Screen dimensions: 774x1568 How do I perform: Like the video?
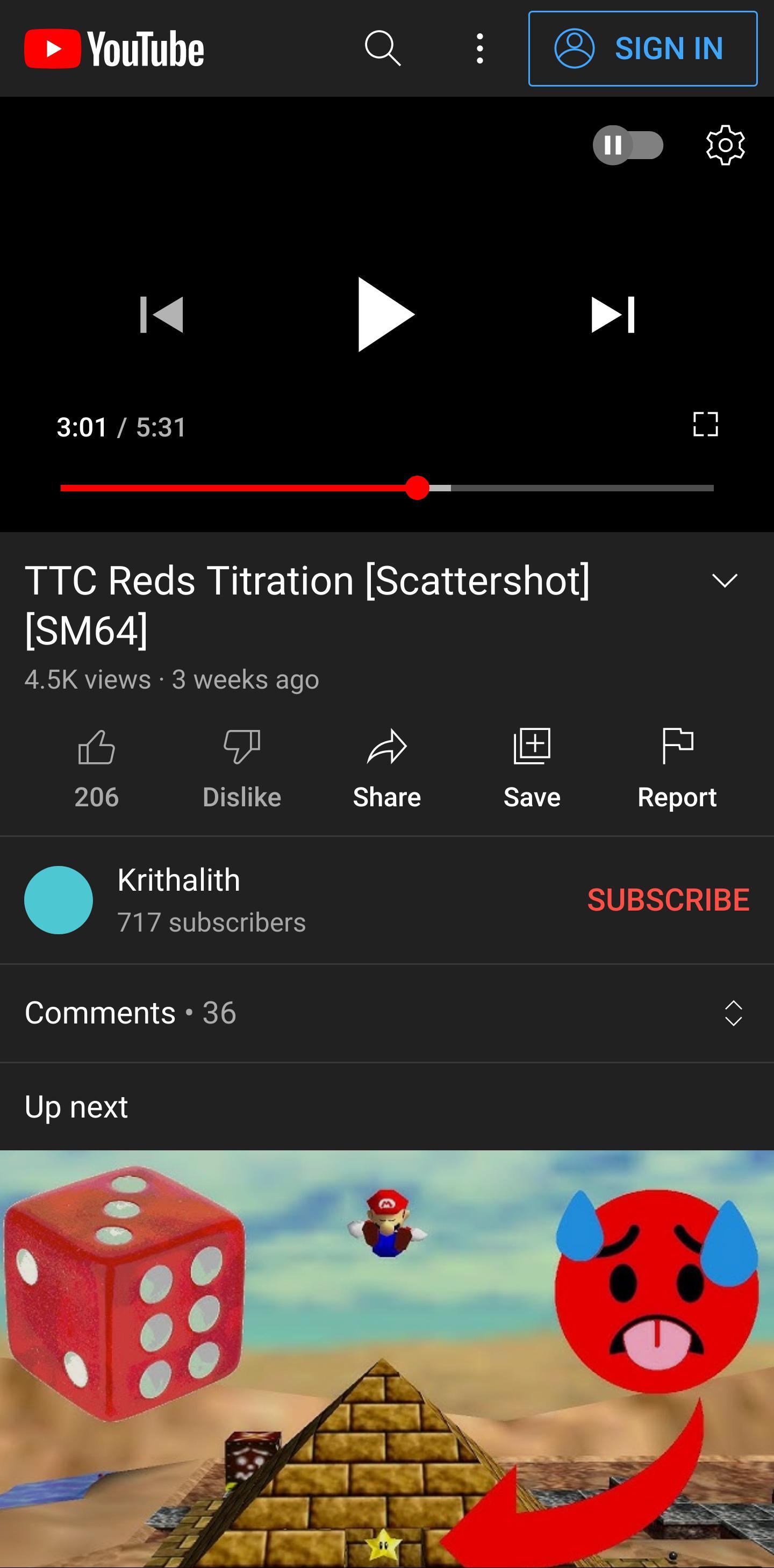point(97,769)
